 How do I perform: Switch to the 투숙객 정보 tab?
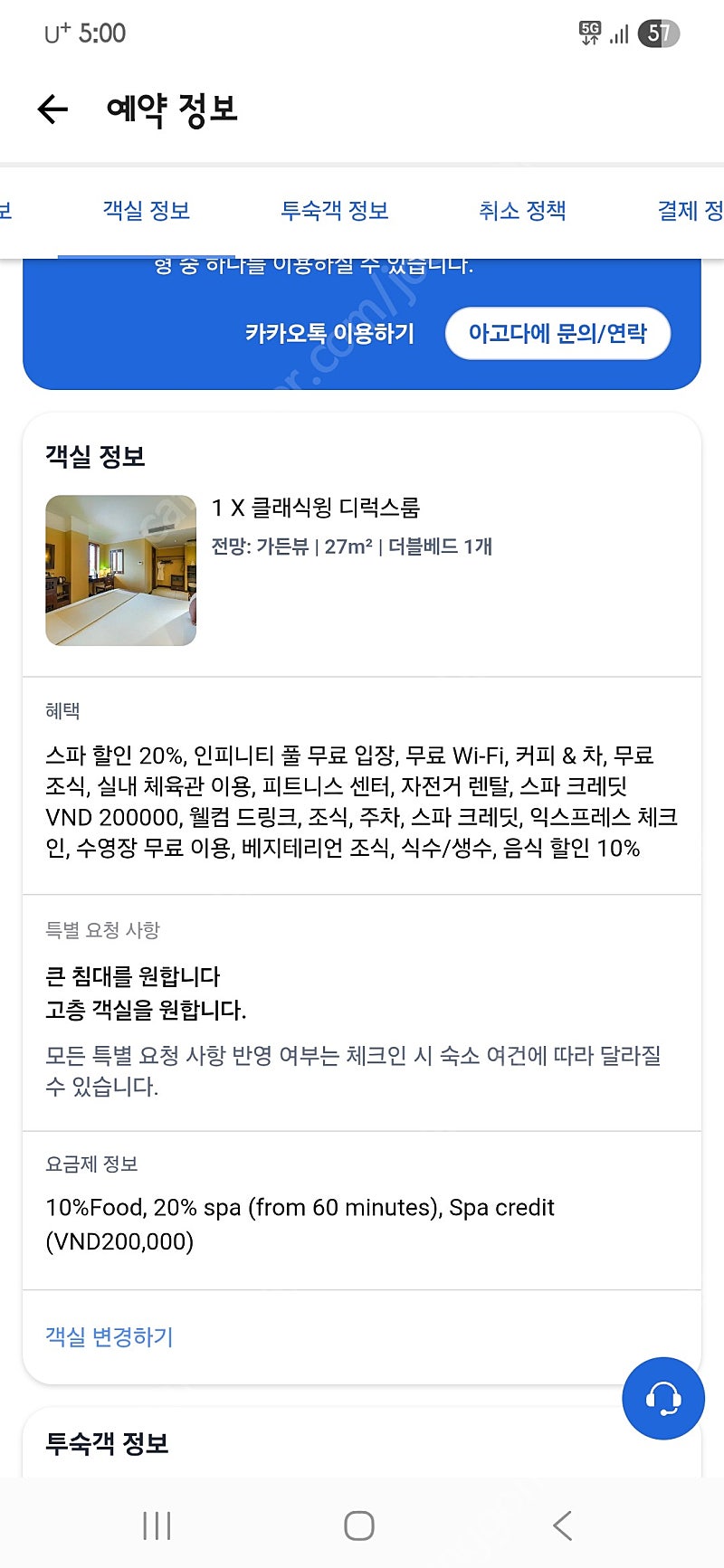334,211
